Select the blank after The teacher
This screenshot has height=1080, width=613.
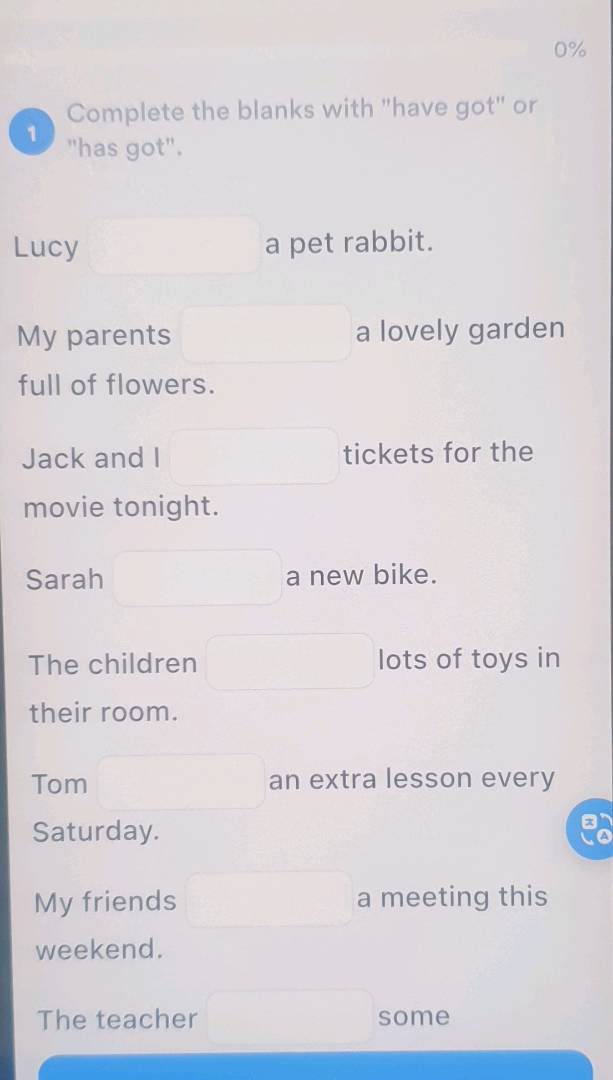290,1017
